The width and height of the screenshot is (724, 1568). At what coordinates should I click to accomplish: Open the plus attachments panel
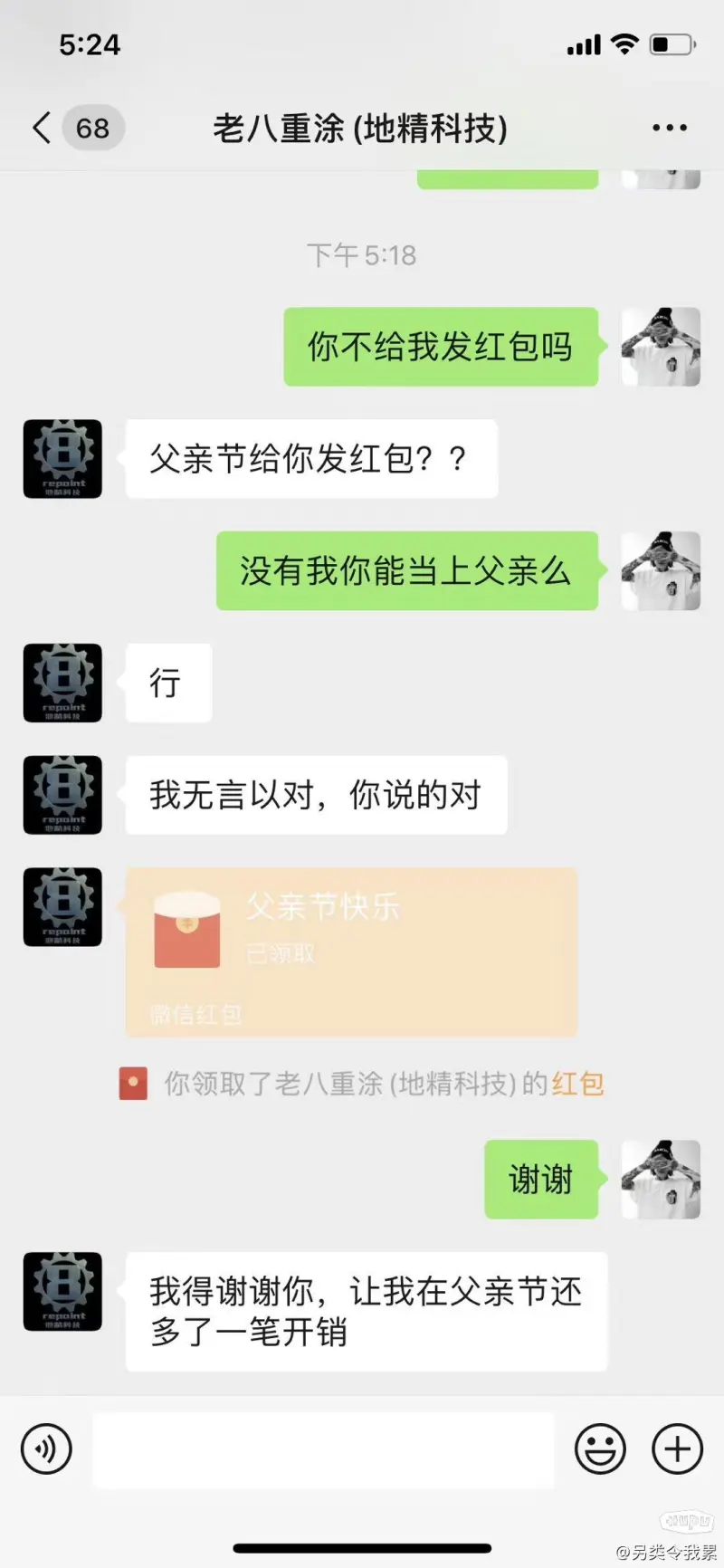(677, 1448)
